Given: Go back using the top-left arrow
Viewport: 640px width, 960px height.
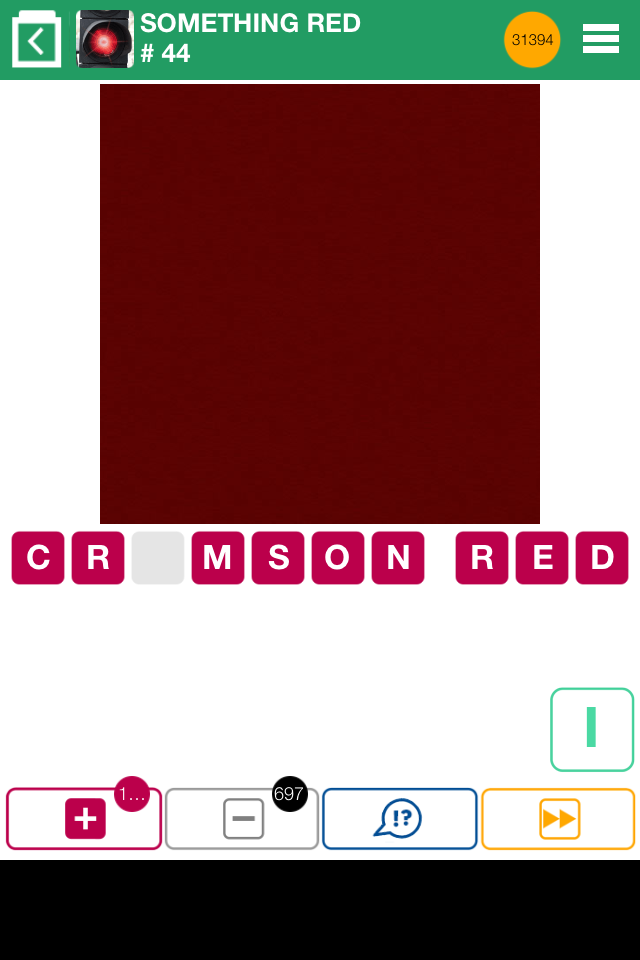Looking at the screenshot, I should pyautogui.click(x=37, y=40).
